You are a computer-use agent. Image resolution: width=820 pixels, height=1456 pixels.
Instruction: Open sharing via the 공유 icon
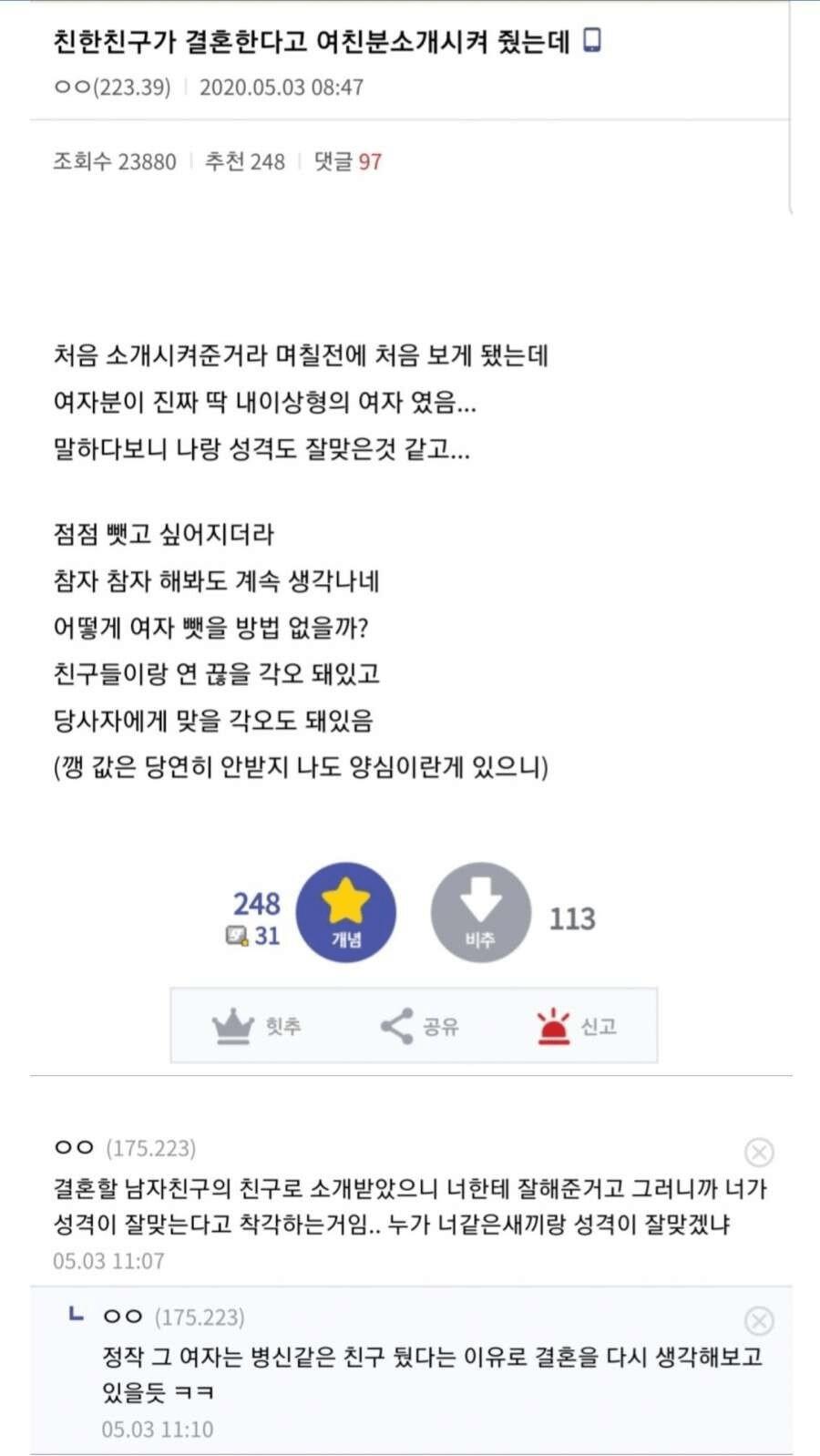point(395,1025)
